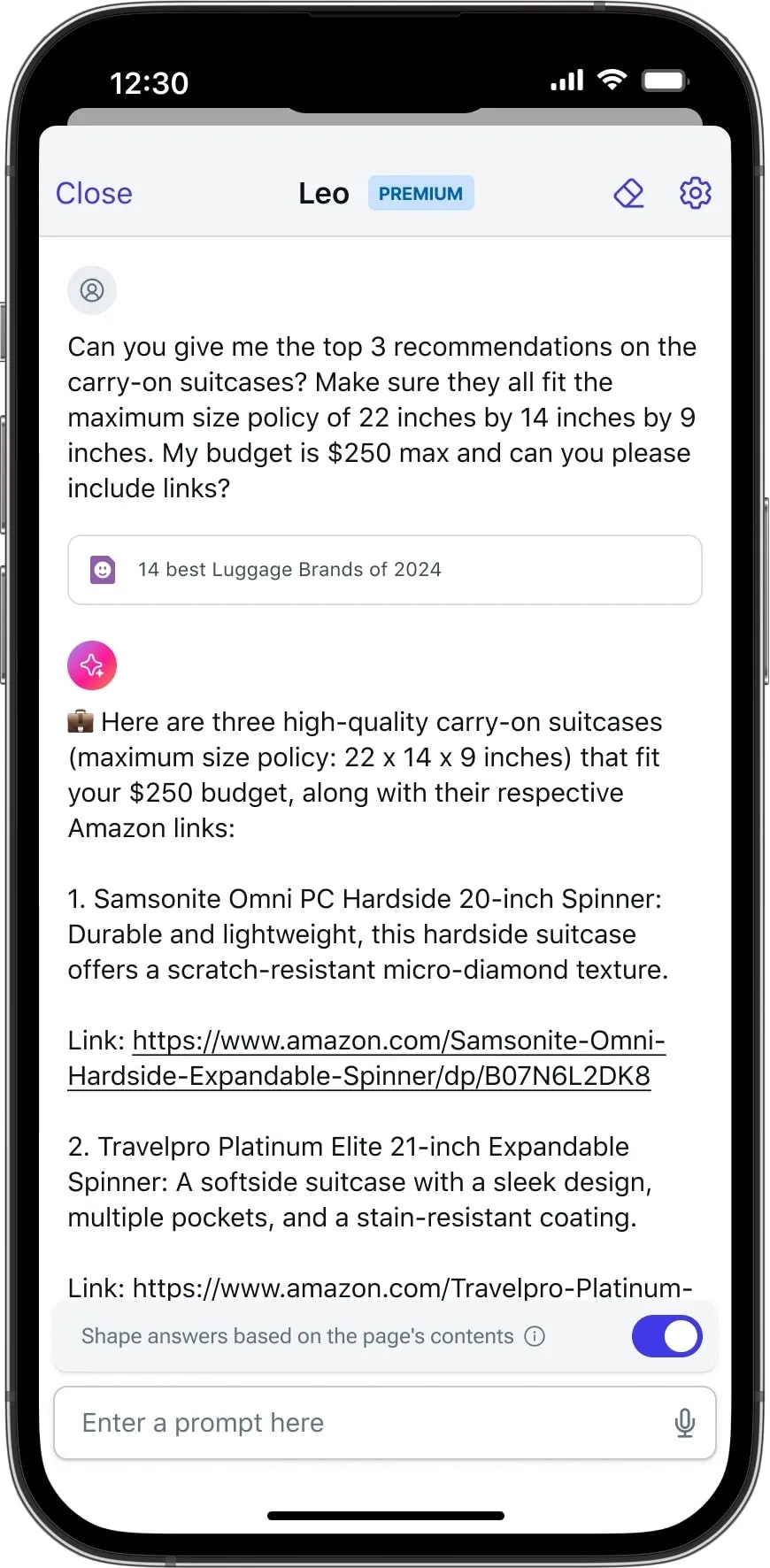Open the 14 best Luggage Brands page card

point(384,570)
